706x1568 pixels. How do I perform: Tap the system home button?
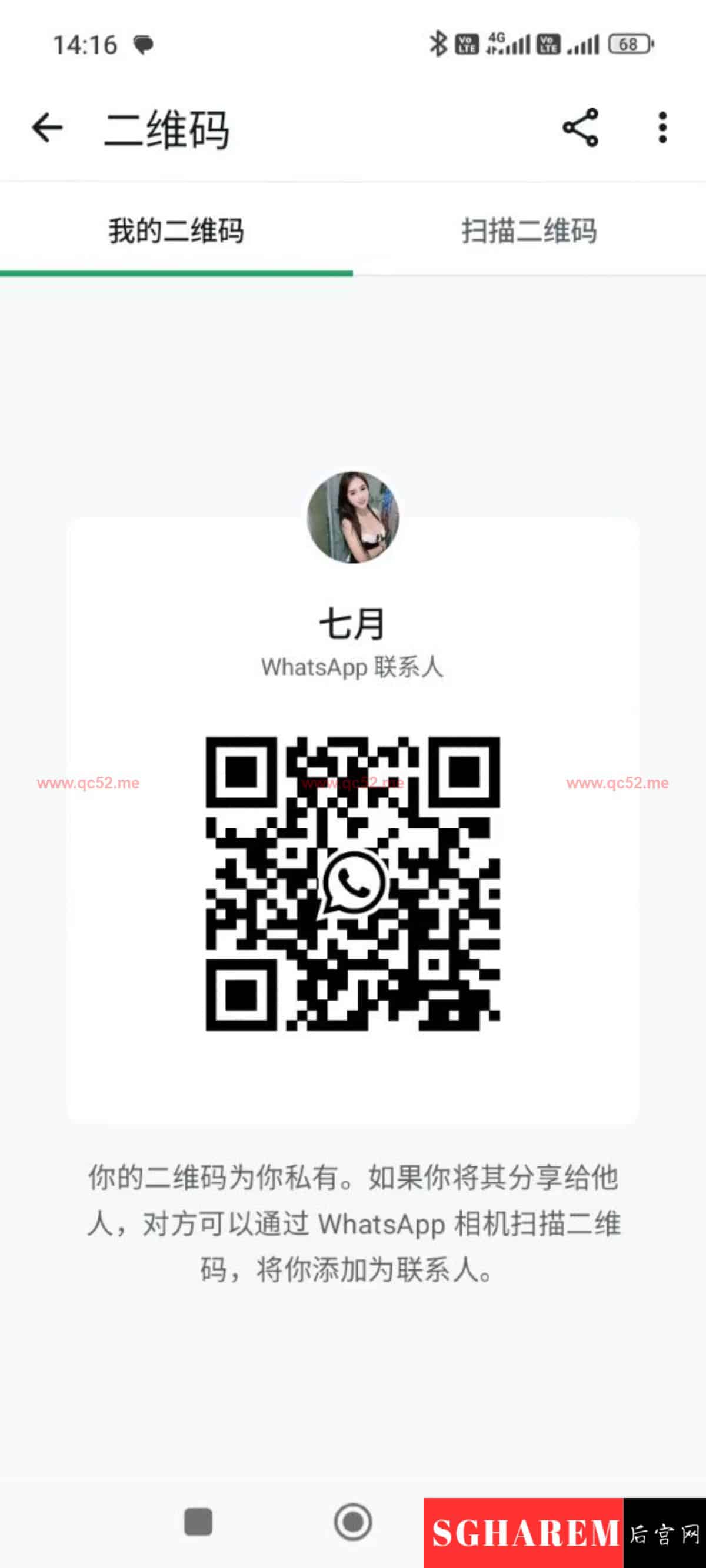point(352,1522)
